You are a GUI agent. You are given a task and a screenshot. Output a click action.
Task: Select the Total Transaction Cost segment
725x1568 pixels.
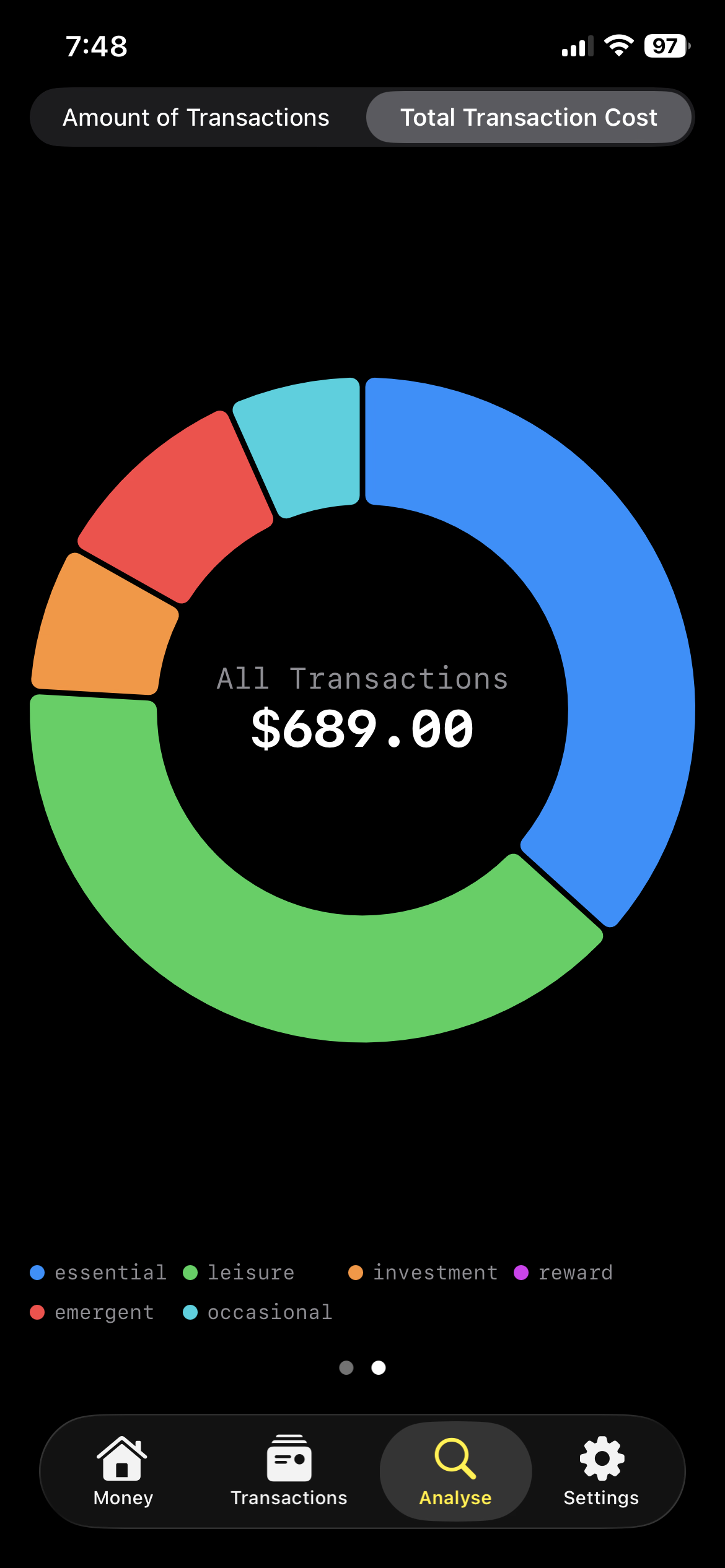tap(529, 118)
